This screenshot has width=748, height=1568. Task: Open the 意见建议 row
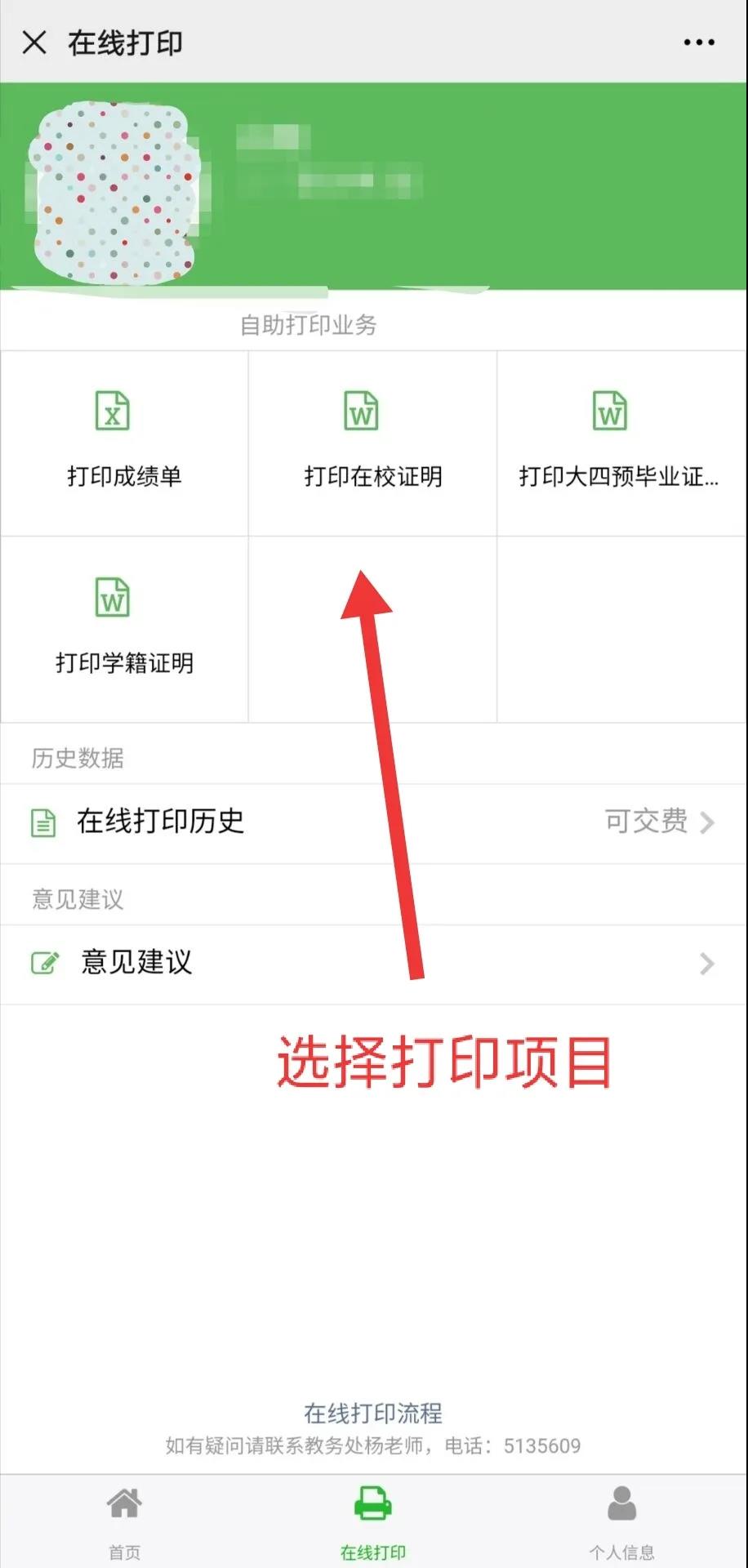tap(373, 964)
